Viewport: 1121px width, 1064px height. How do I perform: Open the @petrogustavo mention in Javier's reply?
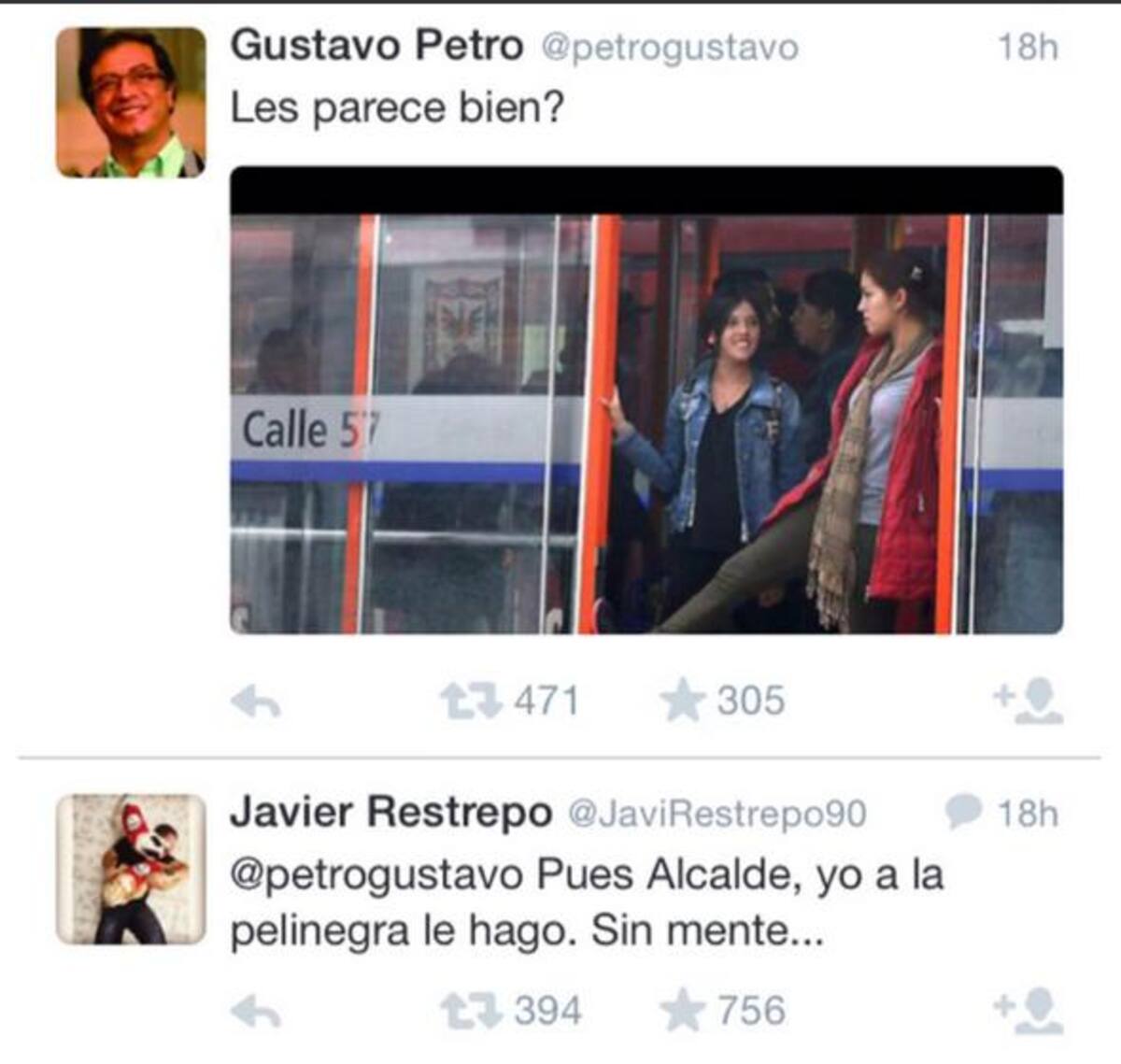pos(376,875)
